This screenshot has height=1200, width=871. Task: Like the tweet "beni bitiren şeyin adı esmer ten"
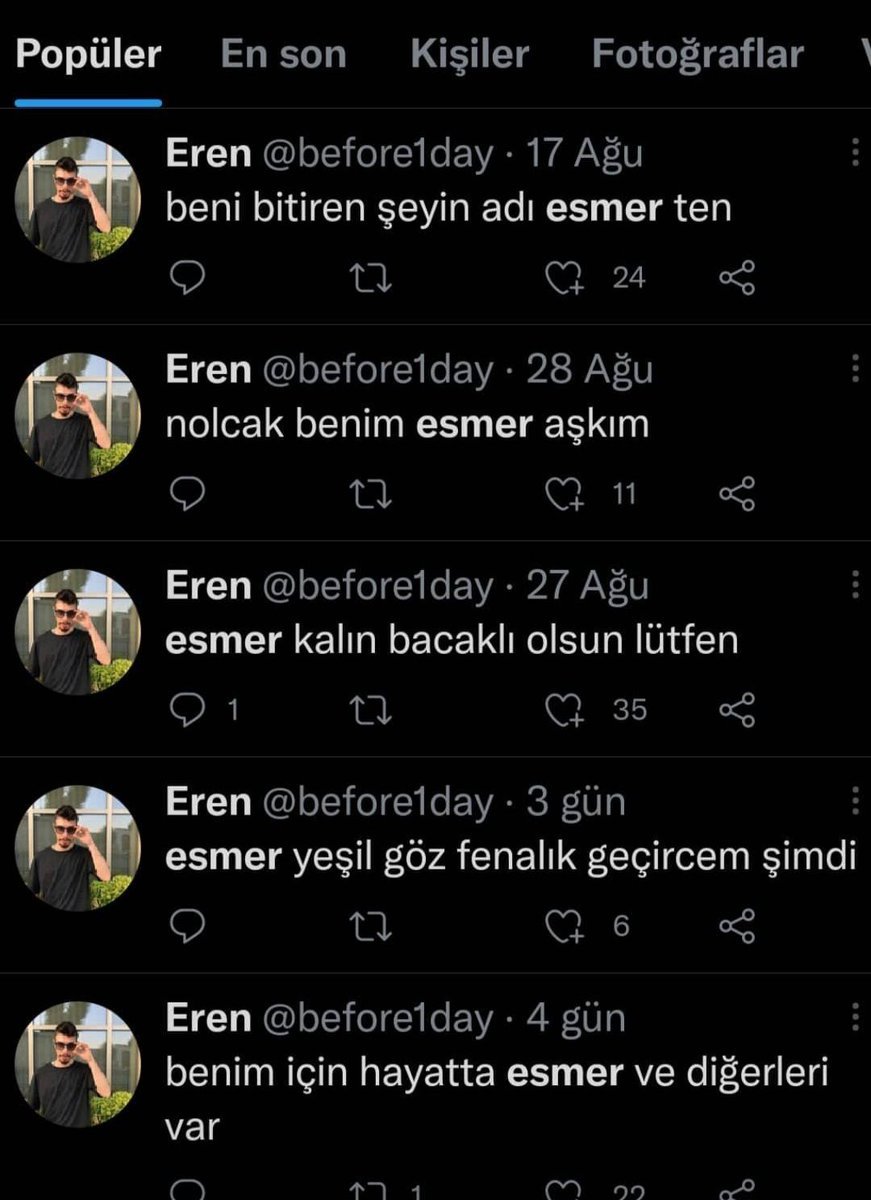click(564, 279)
